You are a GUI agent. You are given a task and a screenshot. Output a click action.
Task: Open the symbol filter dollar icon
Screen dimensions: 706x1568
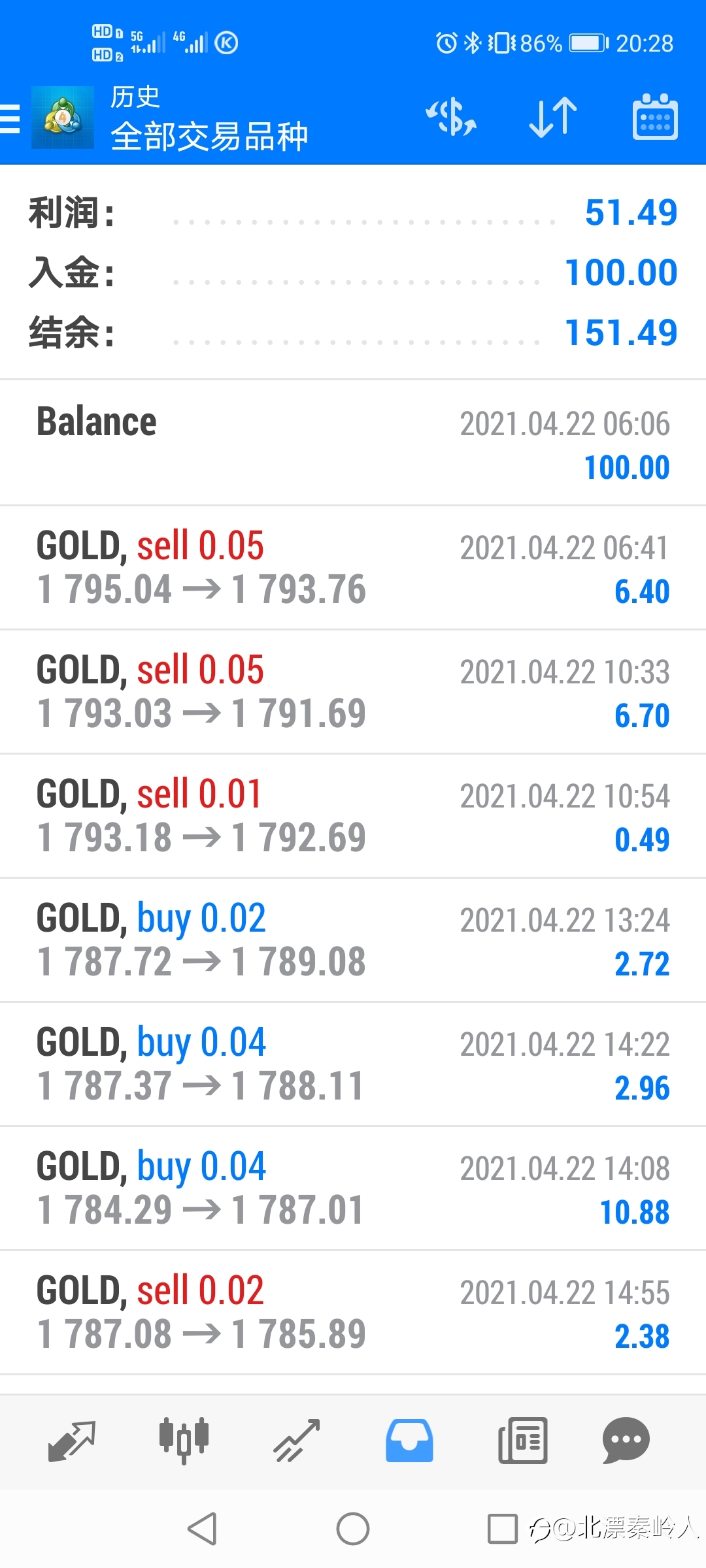click(x=450, y=118)
